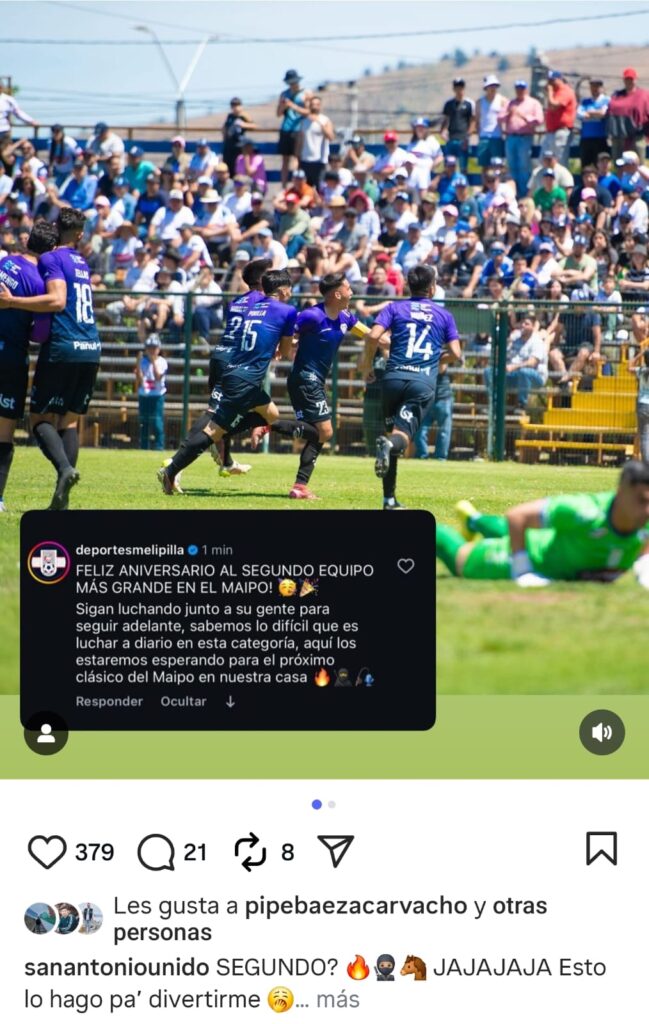Toggle the video sound
The width and height of the screenshot is (649, 1024).
[602, 732]
